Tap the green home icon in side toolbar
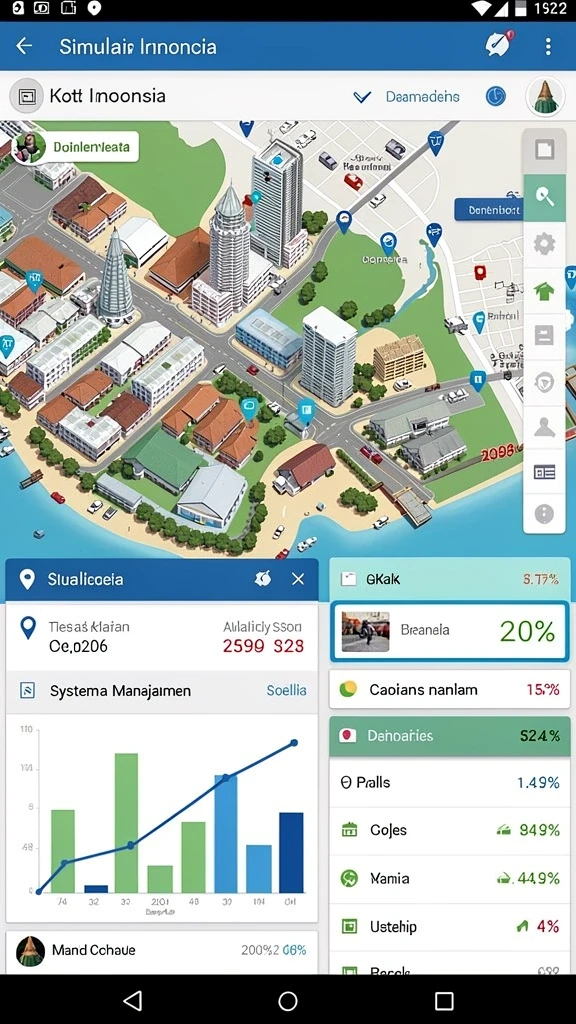This screenshot has width=576, height=1024. [544, 291]
